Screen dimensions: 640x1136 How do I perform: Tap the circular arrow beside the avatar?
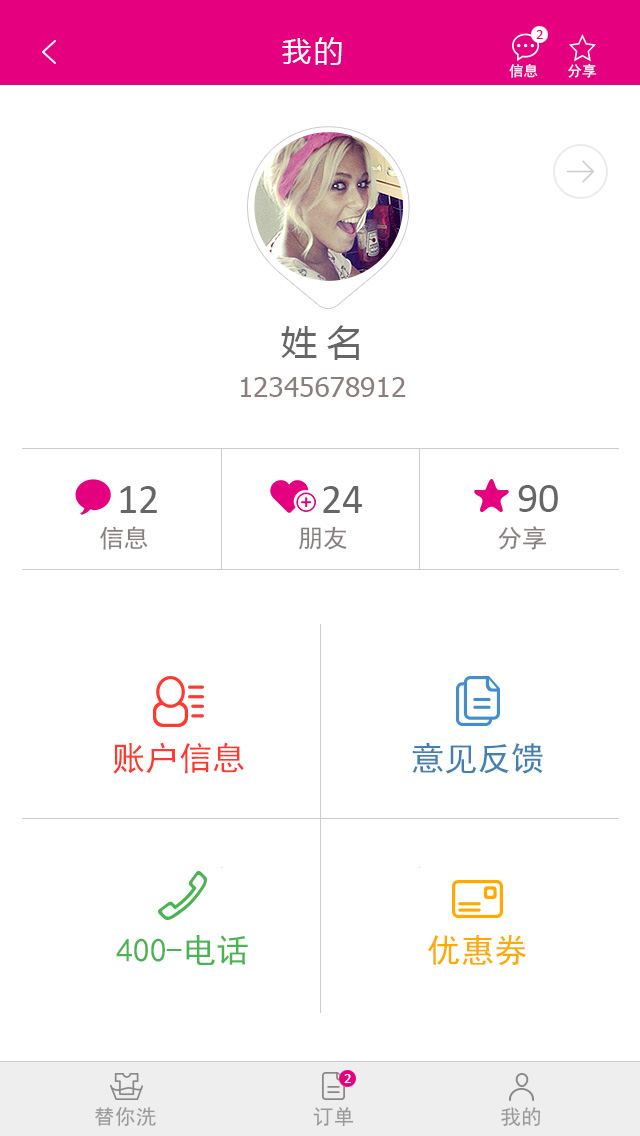tap(580, 172)
